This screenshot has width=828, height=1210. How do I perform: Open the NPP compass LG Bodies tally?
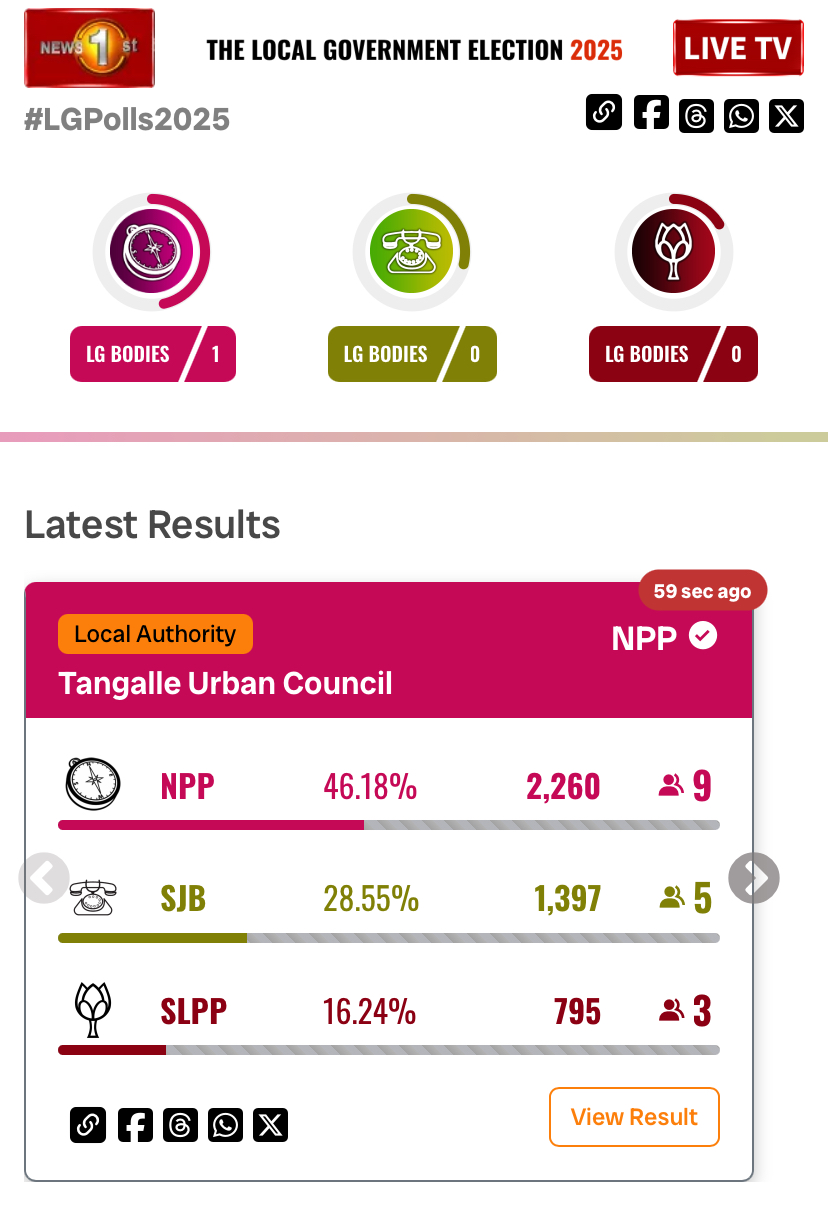point(153,354)
